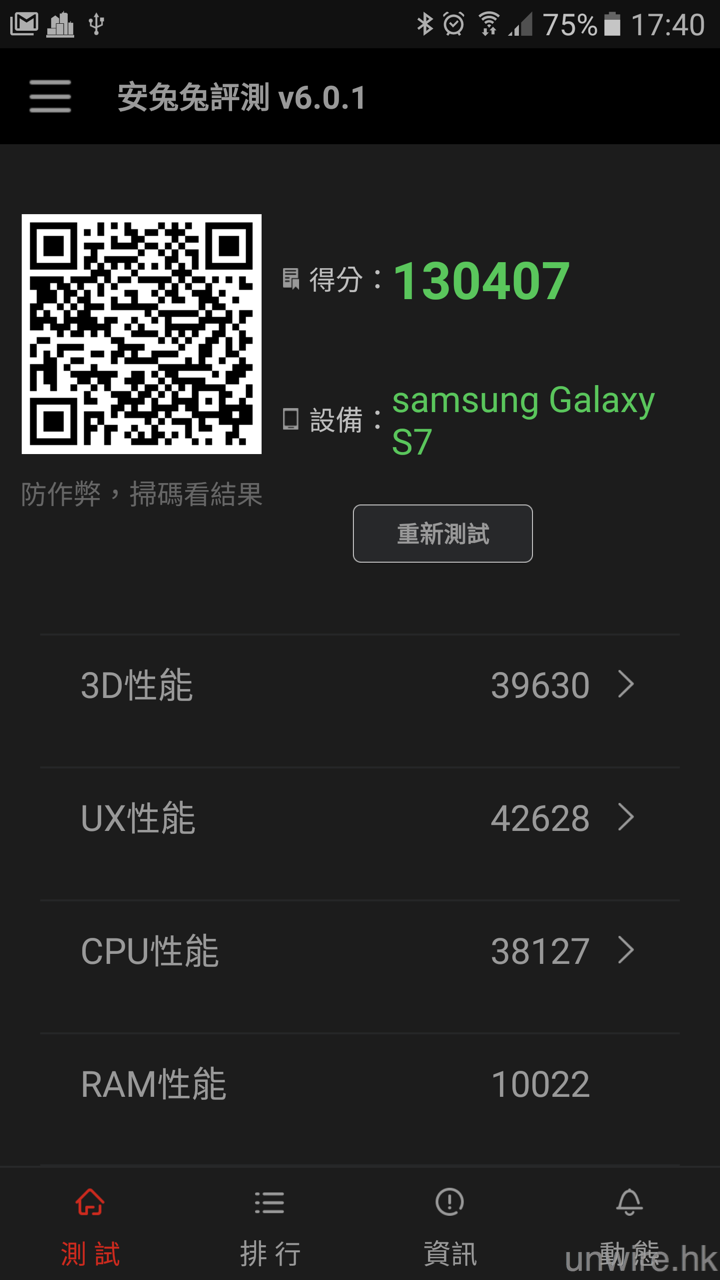Switch to the 排行 ranking tab

pyautogui.click(x=270, y=1226)
